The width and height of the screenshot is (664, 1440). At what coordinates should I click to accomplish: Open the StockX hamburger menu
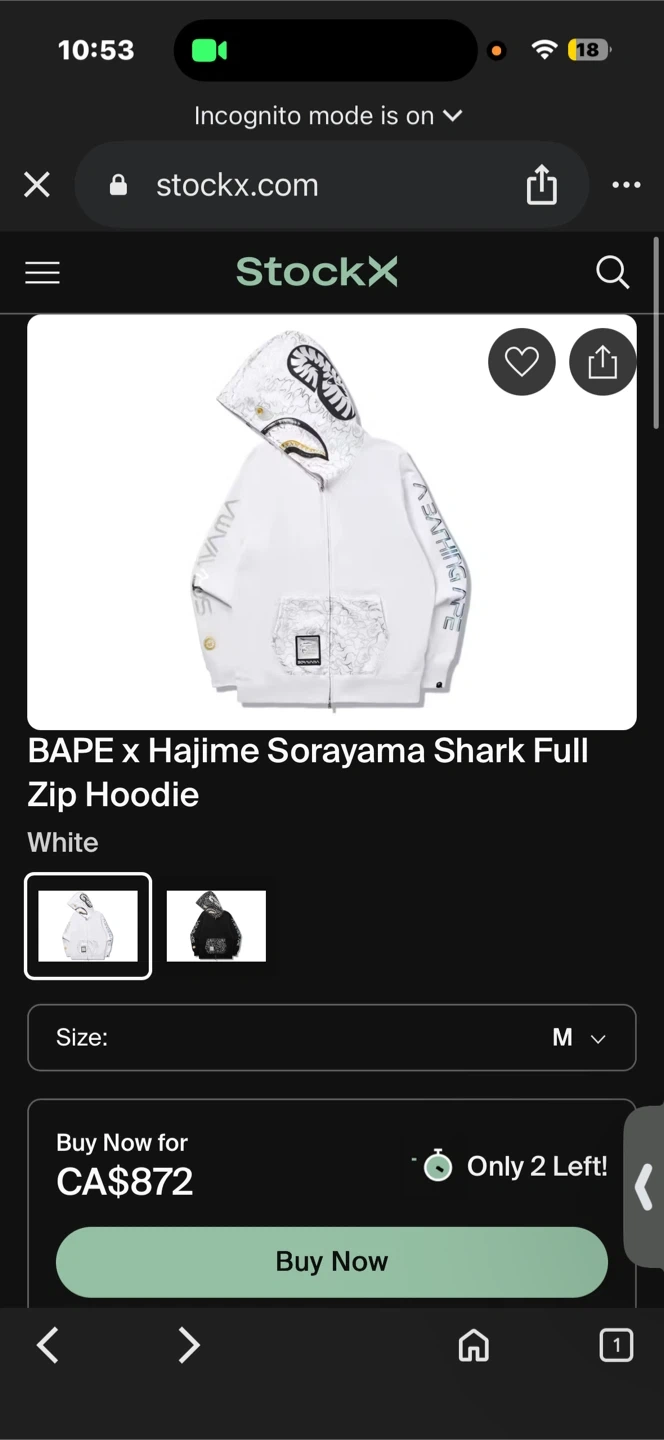[42, 272]
